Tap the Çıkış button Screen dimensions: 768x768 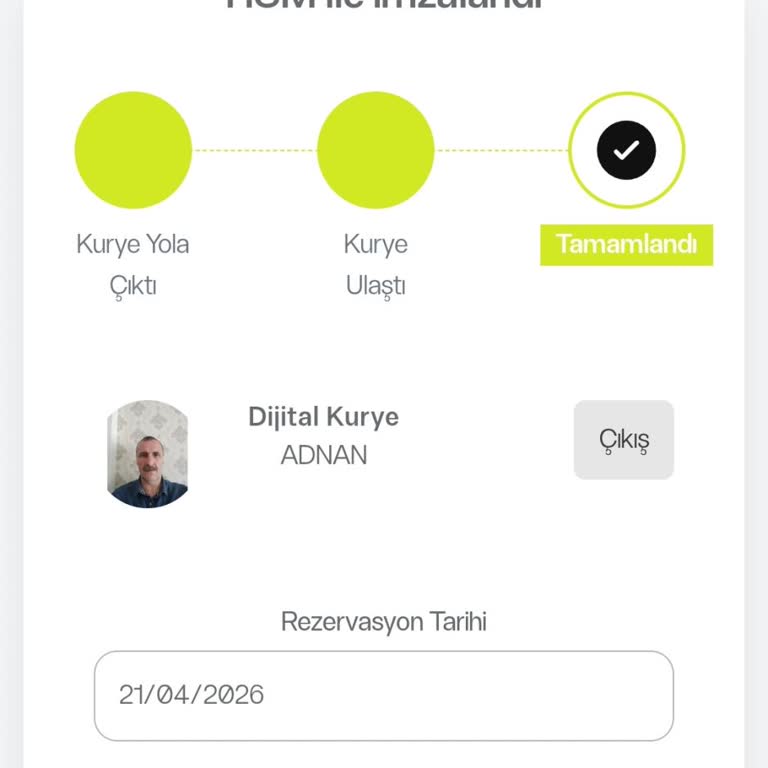point(623,440)
